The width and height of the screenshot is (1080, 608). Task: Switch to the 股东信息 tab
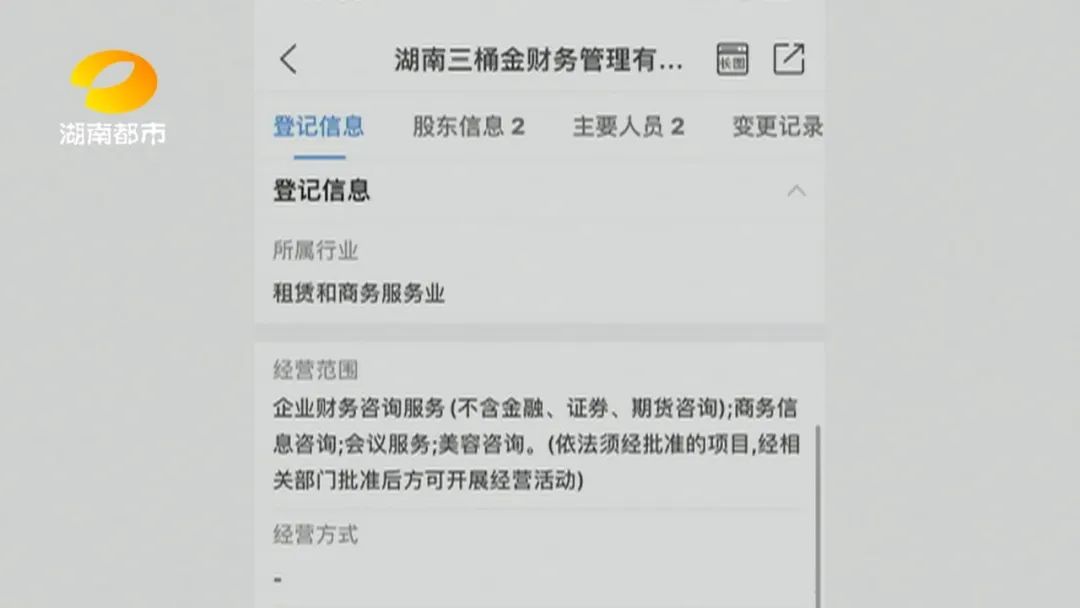click(468, 127)
